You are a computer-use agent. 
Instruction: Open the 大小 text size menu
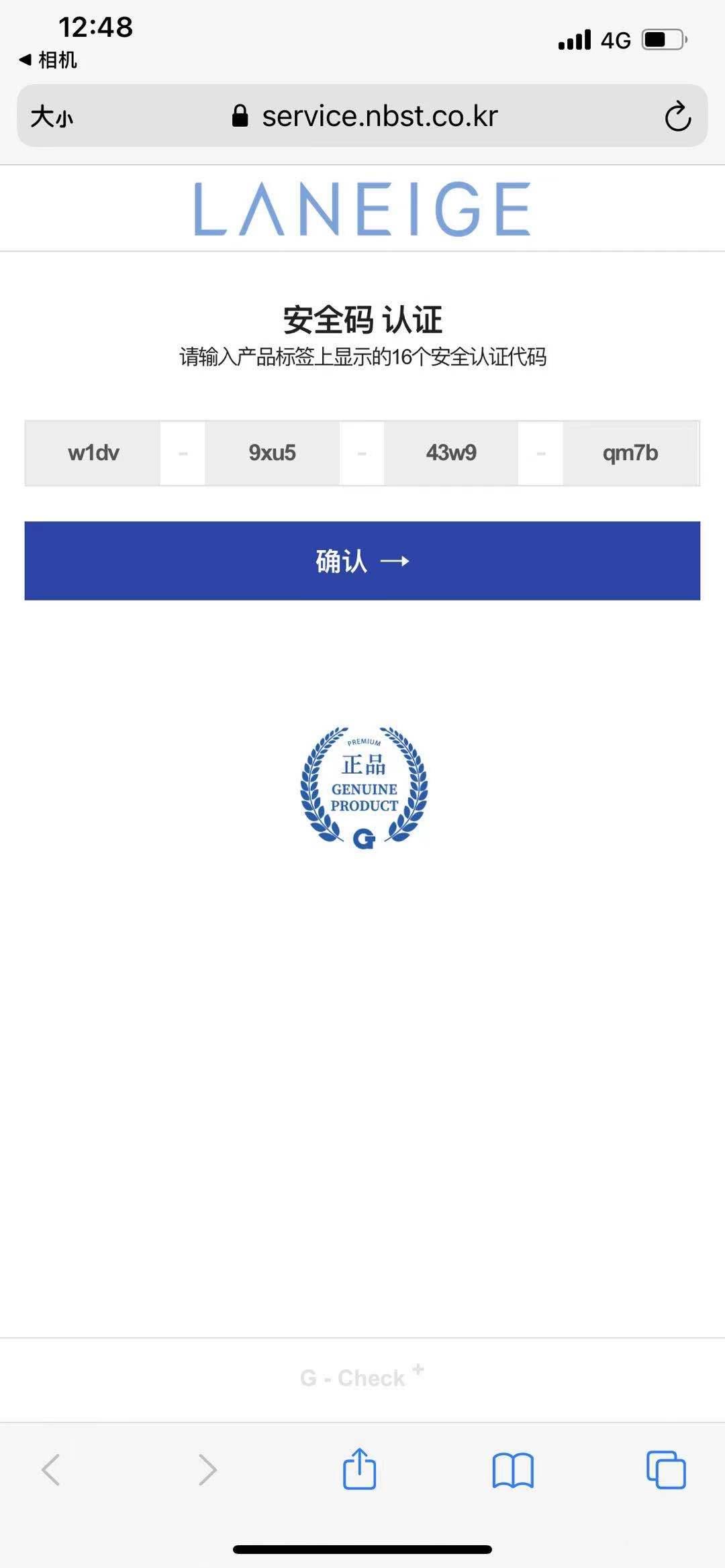point(52,117)
